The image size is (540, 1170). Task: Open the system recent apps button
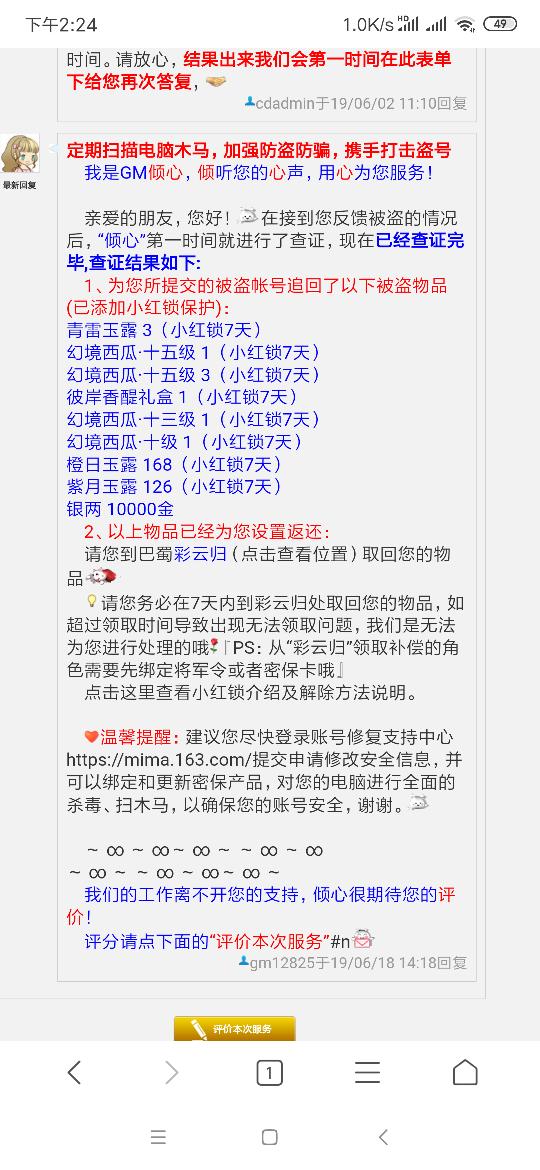pyautogui.click(x=158, y=1137)
